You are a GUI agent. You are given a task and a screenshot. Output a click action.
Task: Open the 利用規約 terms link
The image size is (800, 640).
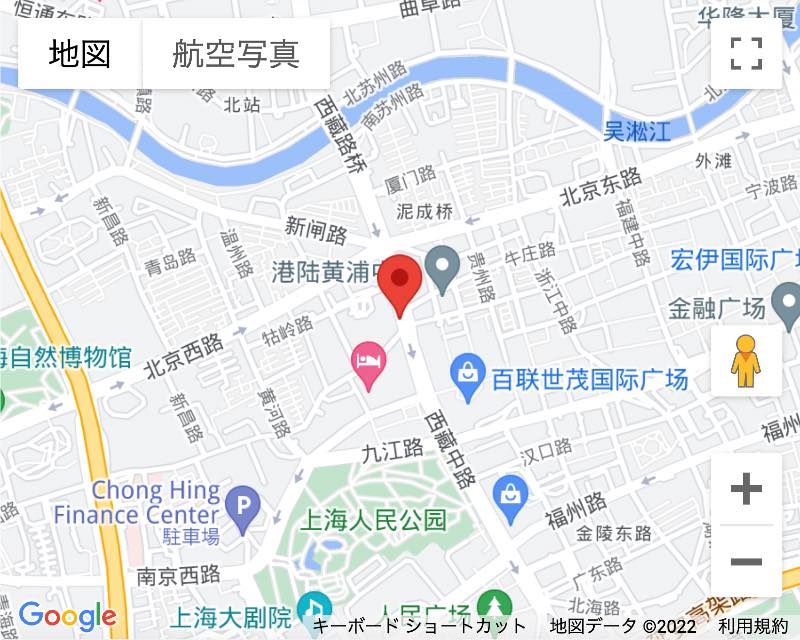[x=753, y=627]
